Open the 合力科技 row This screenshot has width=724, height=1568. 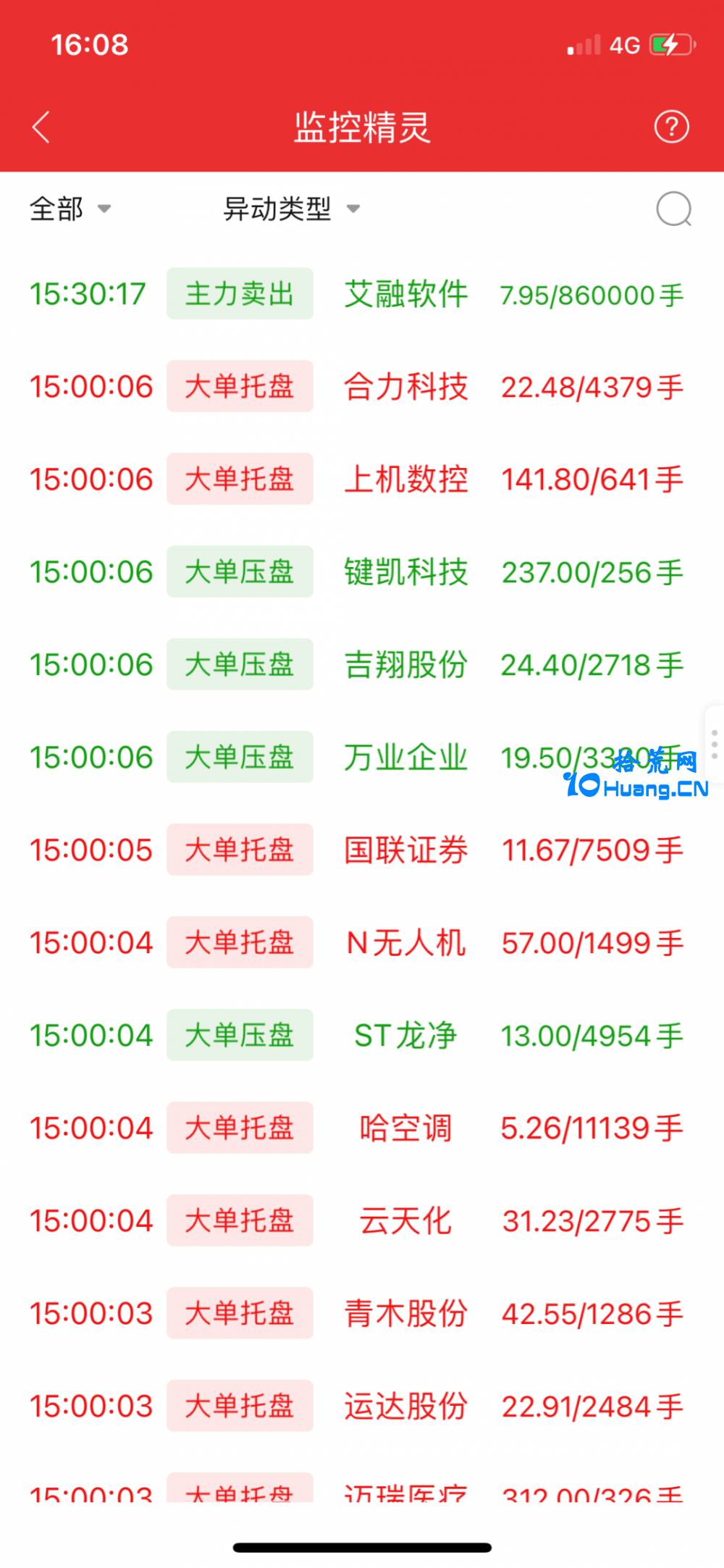[x=362, y=387]
